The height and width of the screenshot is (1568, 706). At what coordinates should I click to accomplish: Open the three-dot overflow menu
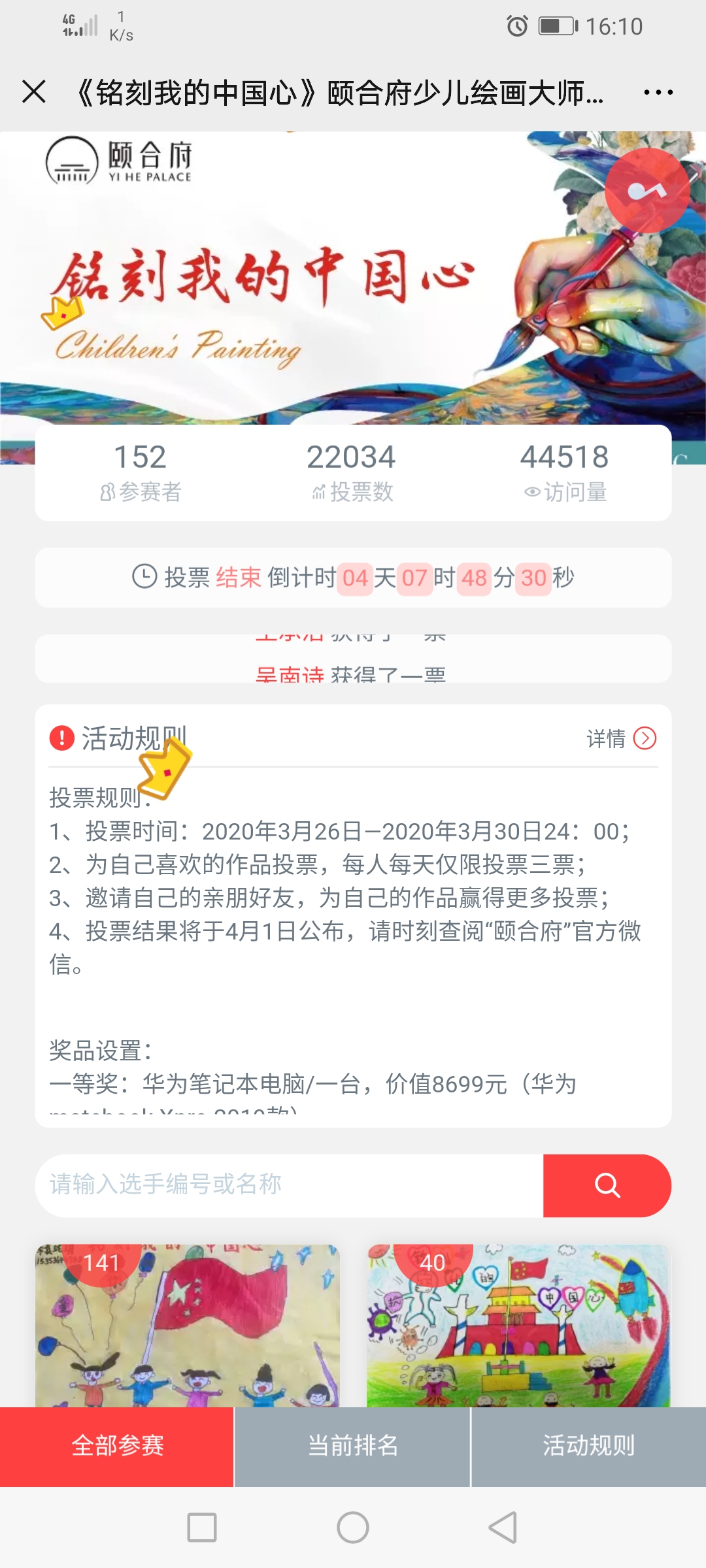coord(658,93)
